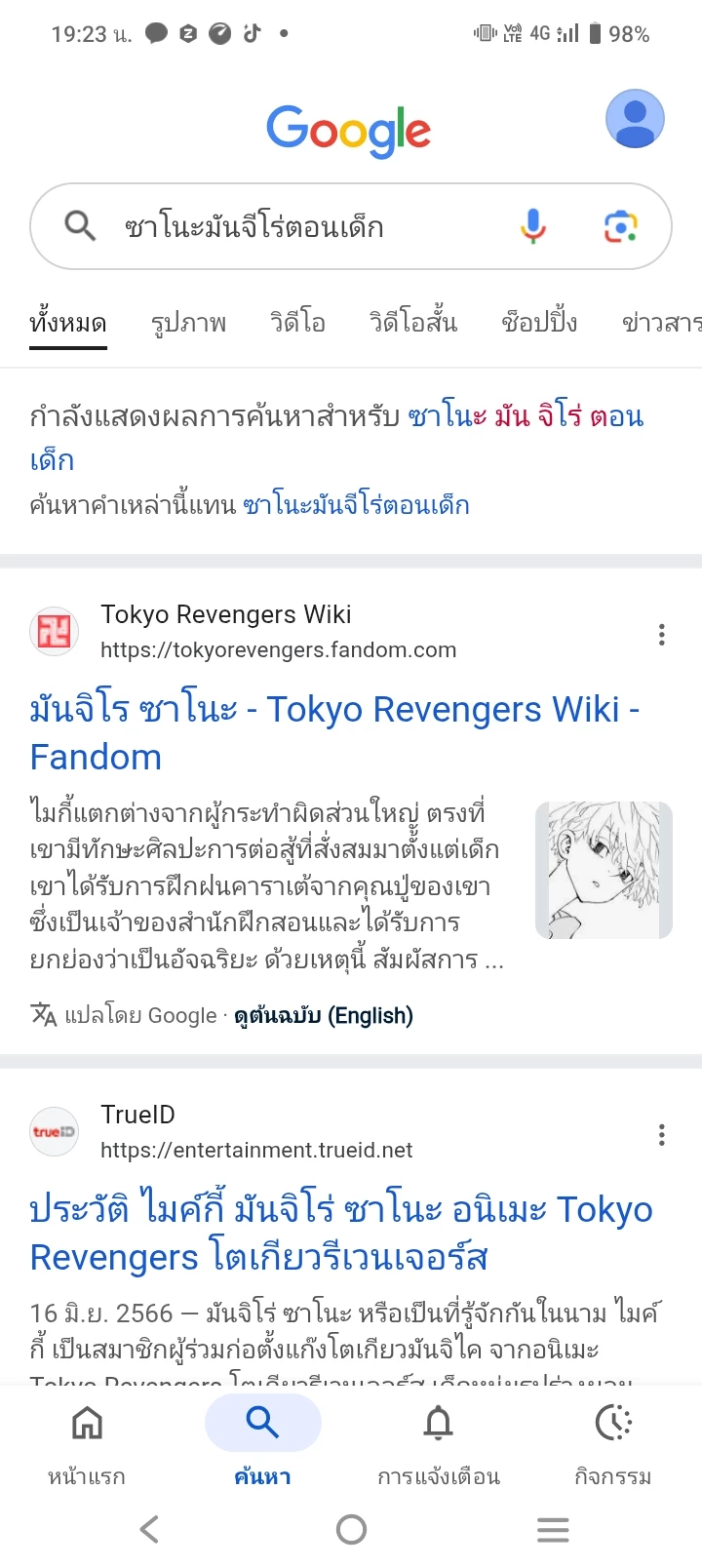Screen dimensions: 702x1568
Task: Open the manga thumbnail beside the Wiki result
Action: (x=604, y=870)
